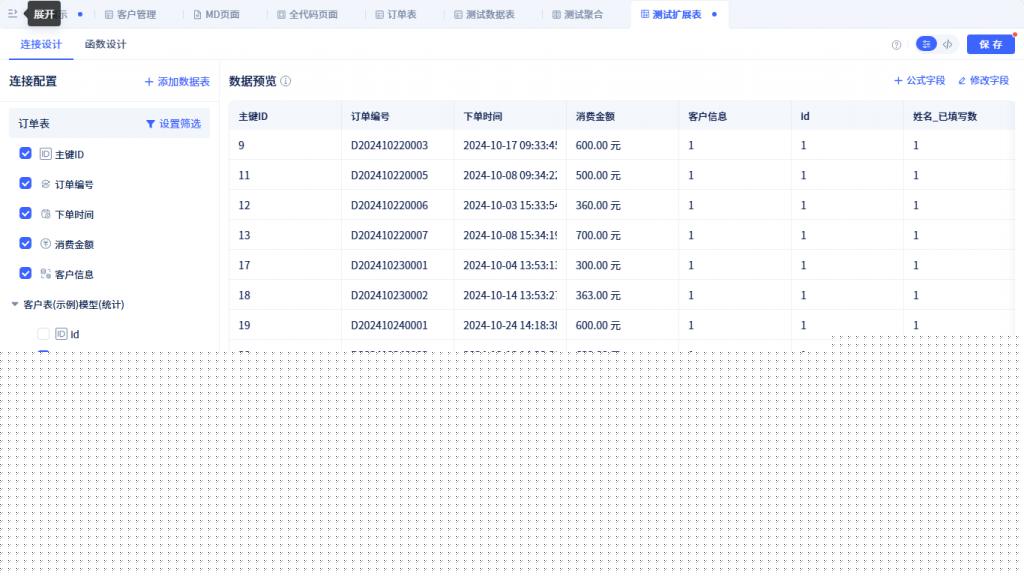Add a 公式字段 formula field
Viewport: 1024px width, 576px height.
point(919,81)
